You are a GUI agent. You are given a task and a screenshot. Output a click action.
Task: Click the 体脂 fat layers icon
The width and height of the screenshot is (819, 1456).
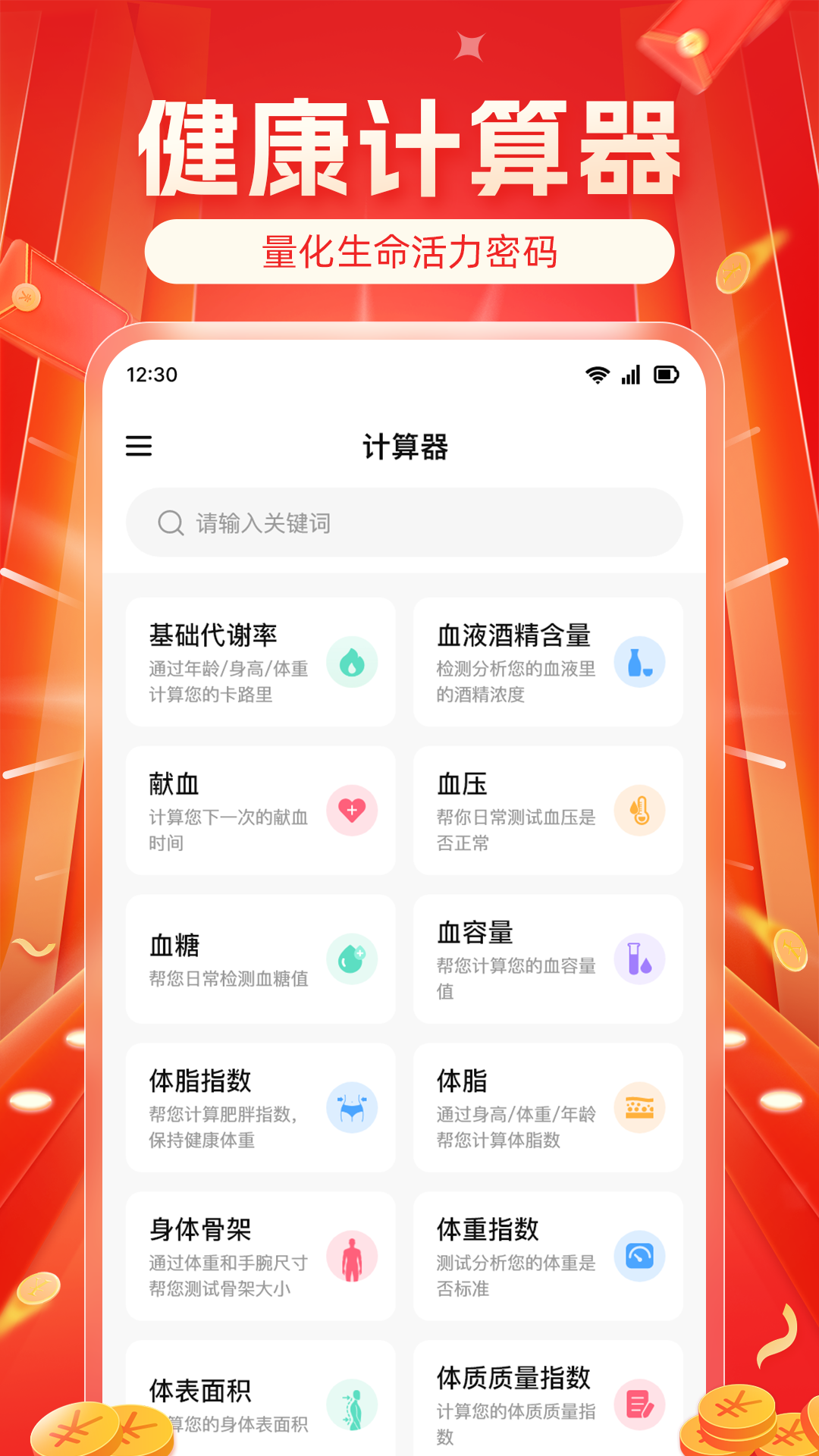click(x=641, y=1108)
